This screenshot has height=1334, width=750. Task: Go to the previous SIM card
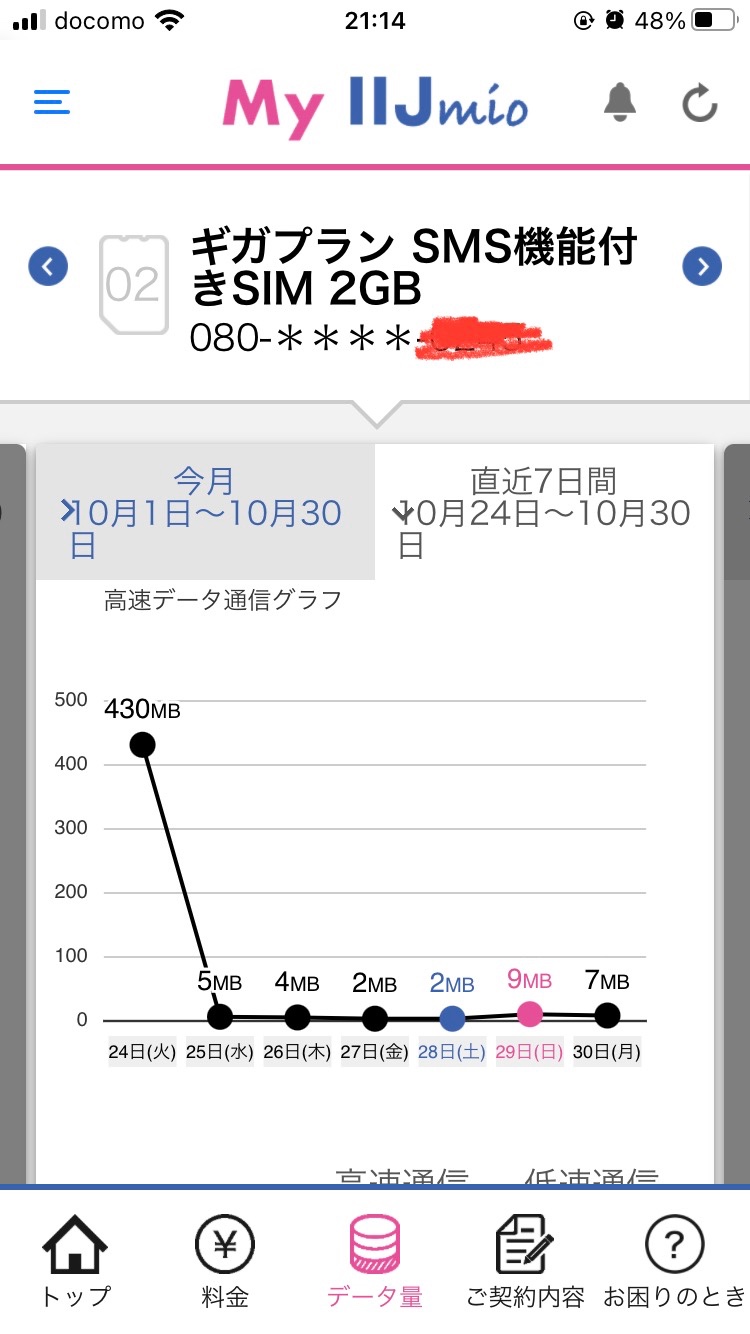click(48, 266)
